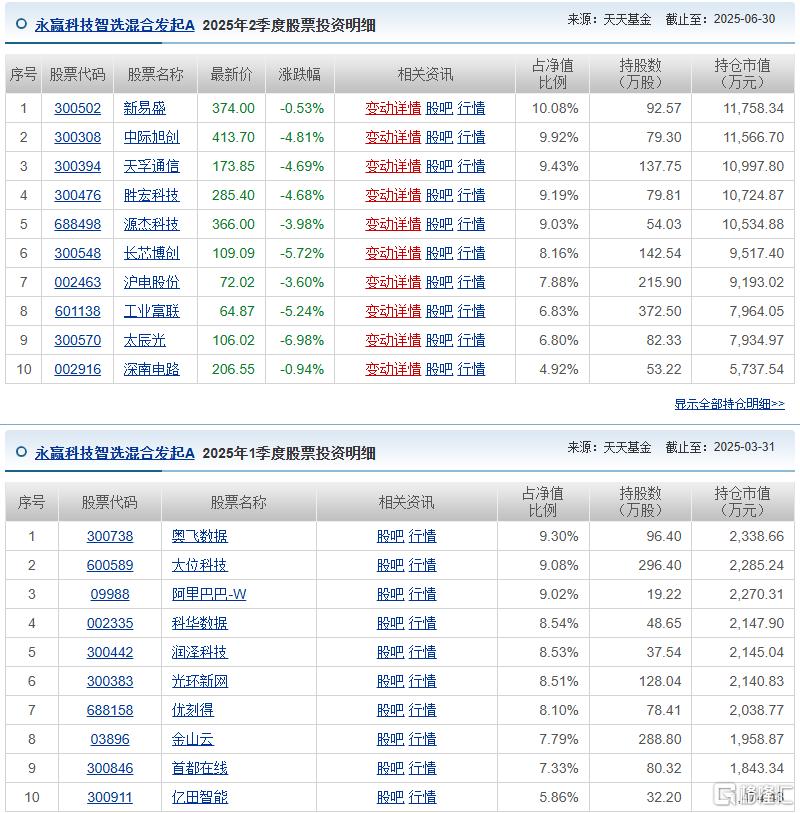
Task: Open the 长芯博创 stock name link
Action: pos(151,253)
